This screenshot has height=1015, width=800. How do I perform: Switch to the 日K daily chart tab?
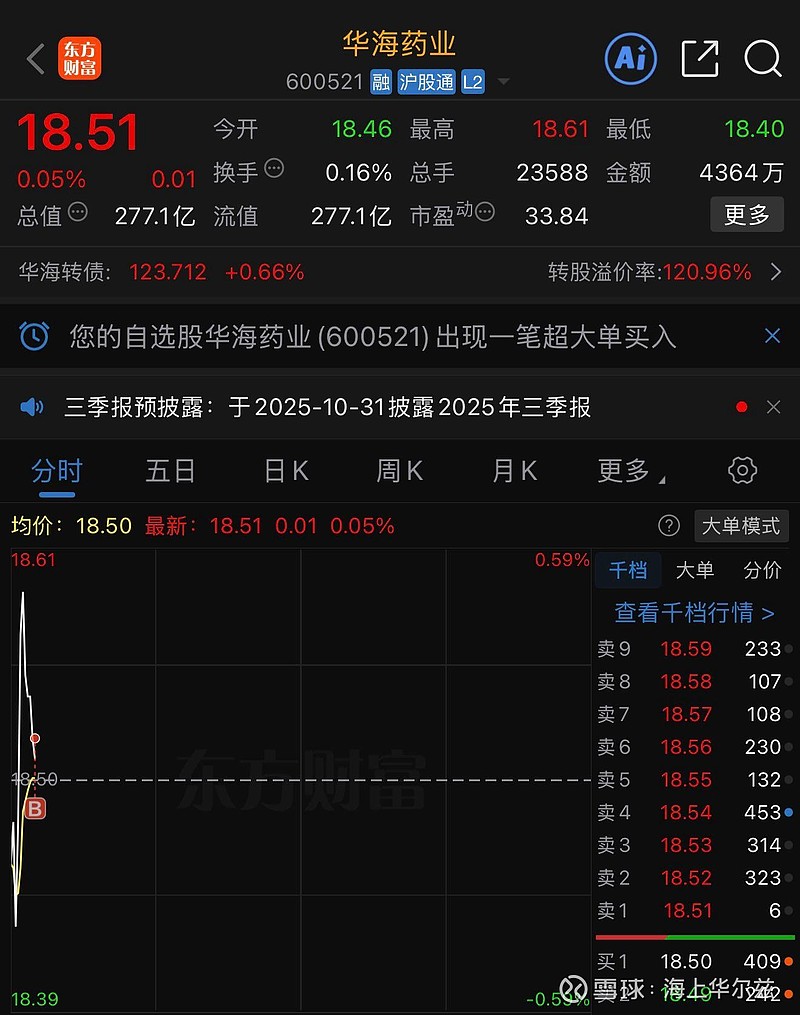285,470
